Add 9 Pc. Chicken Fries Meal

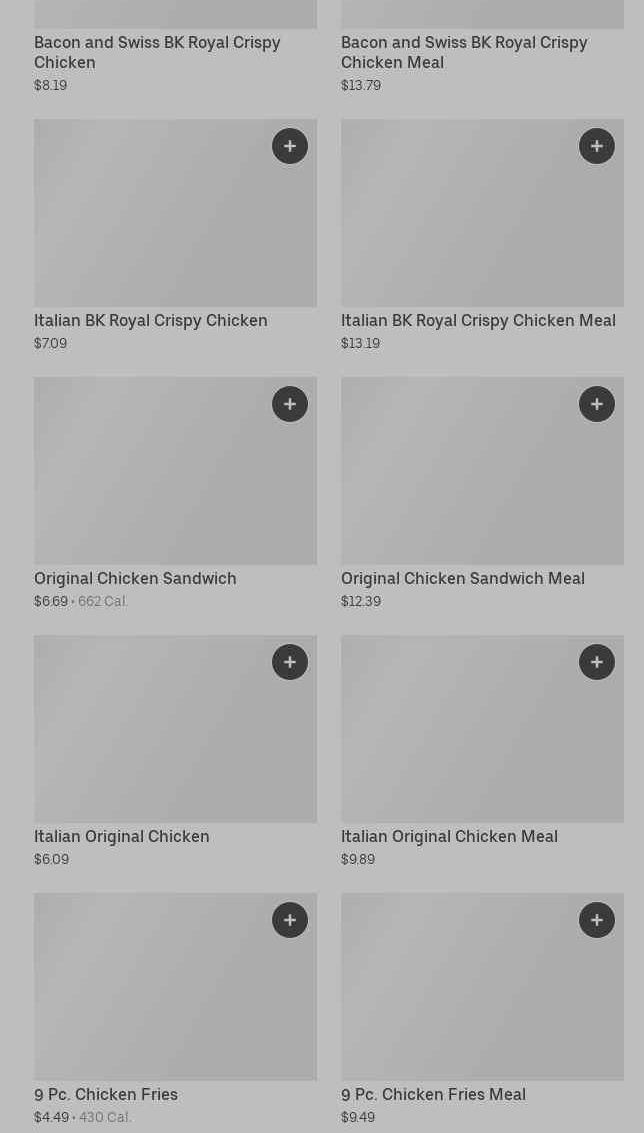597,920
